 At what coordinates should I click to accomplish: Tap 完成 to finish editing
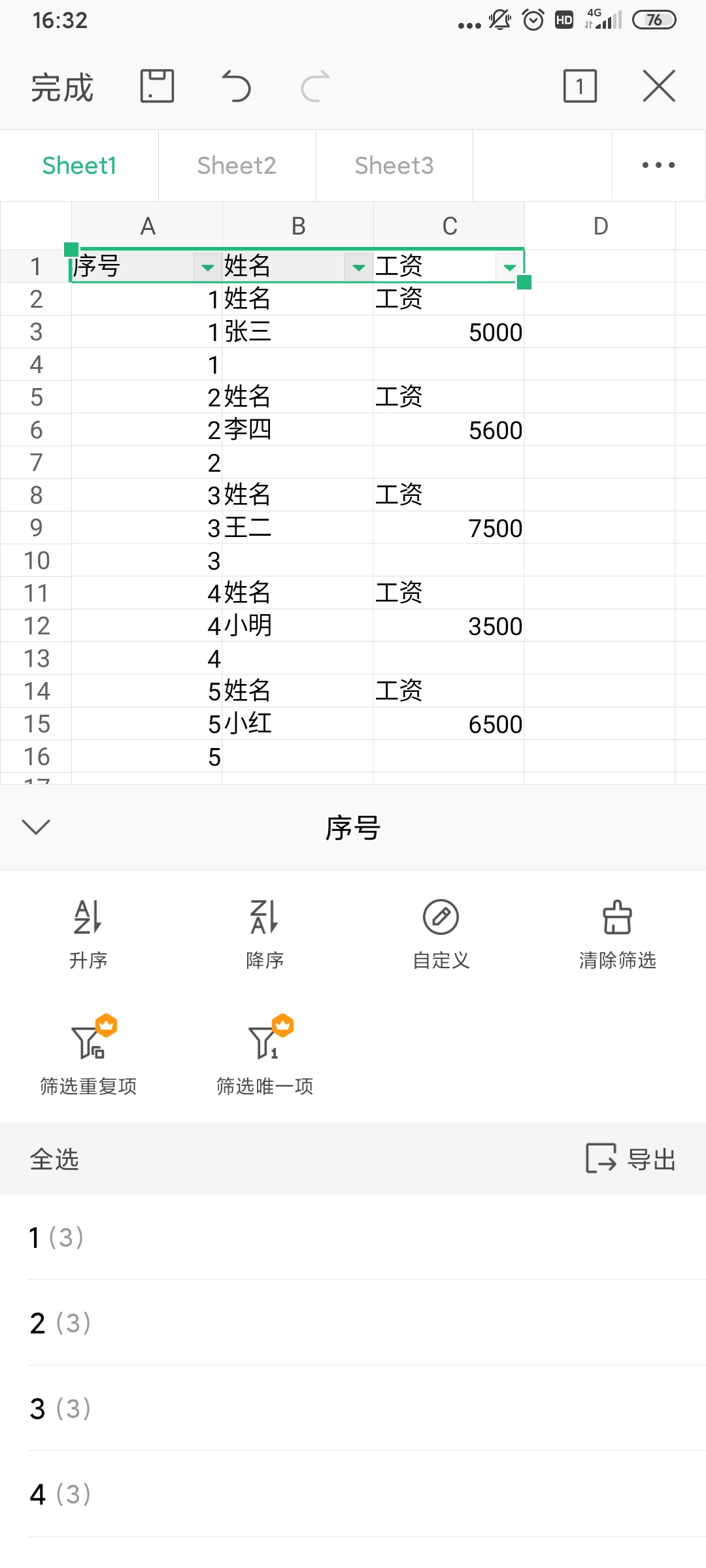click(x=62, y=87)
